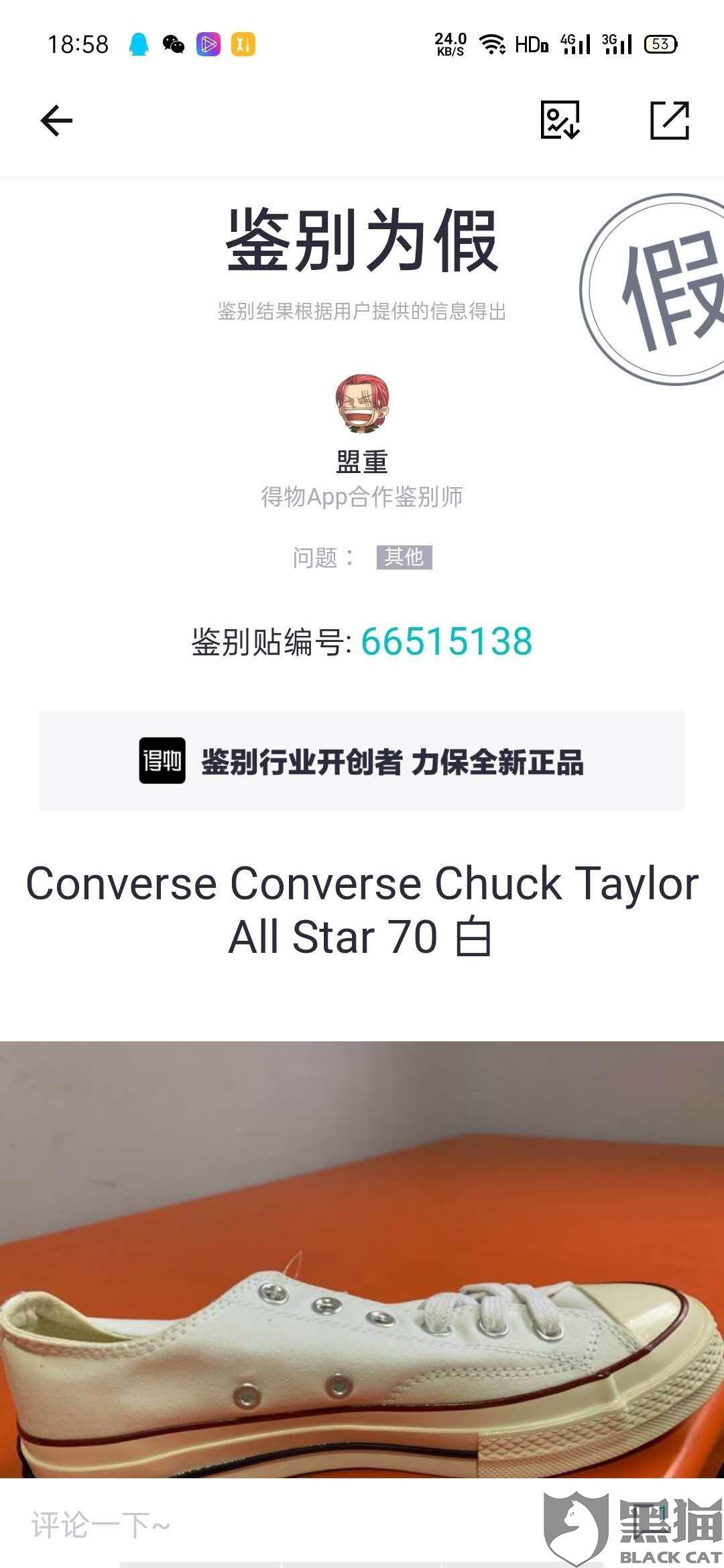This screenshot has height=1568, width=724.
Task: Save the appraisal result as image
Action: 560,121
